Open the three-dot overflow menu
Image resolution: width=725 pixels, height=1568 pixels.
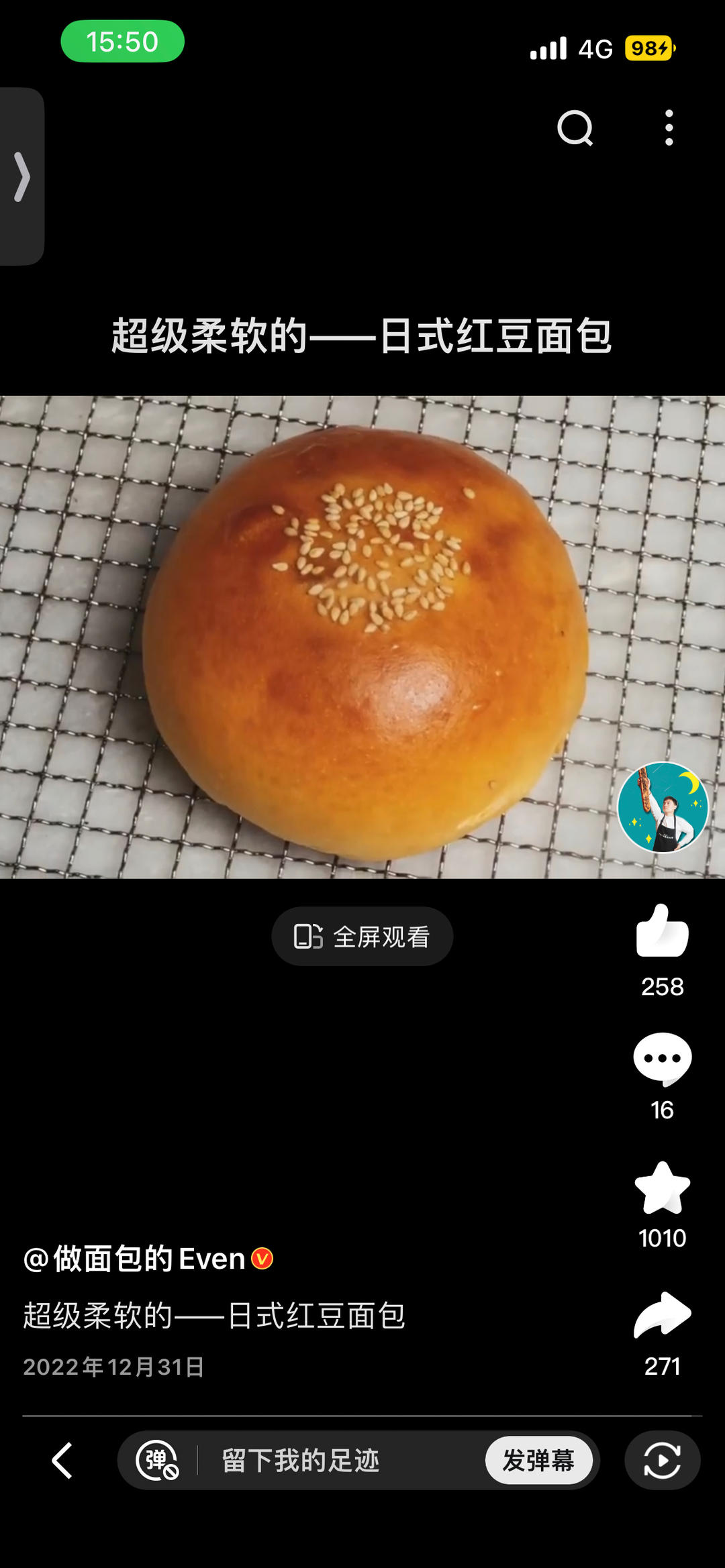[x=669, y=127]
